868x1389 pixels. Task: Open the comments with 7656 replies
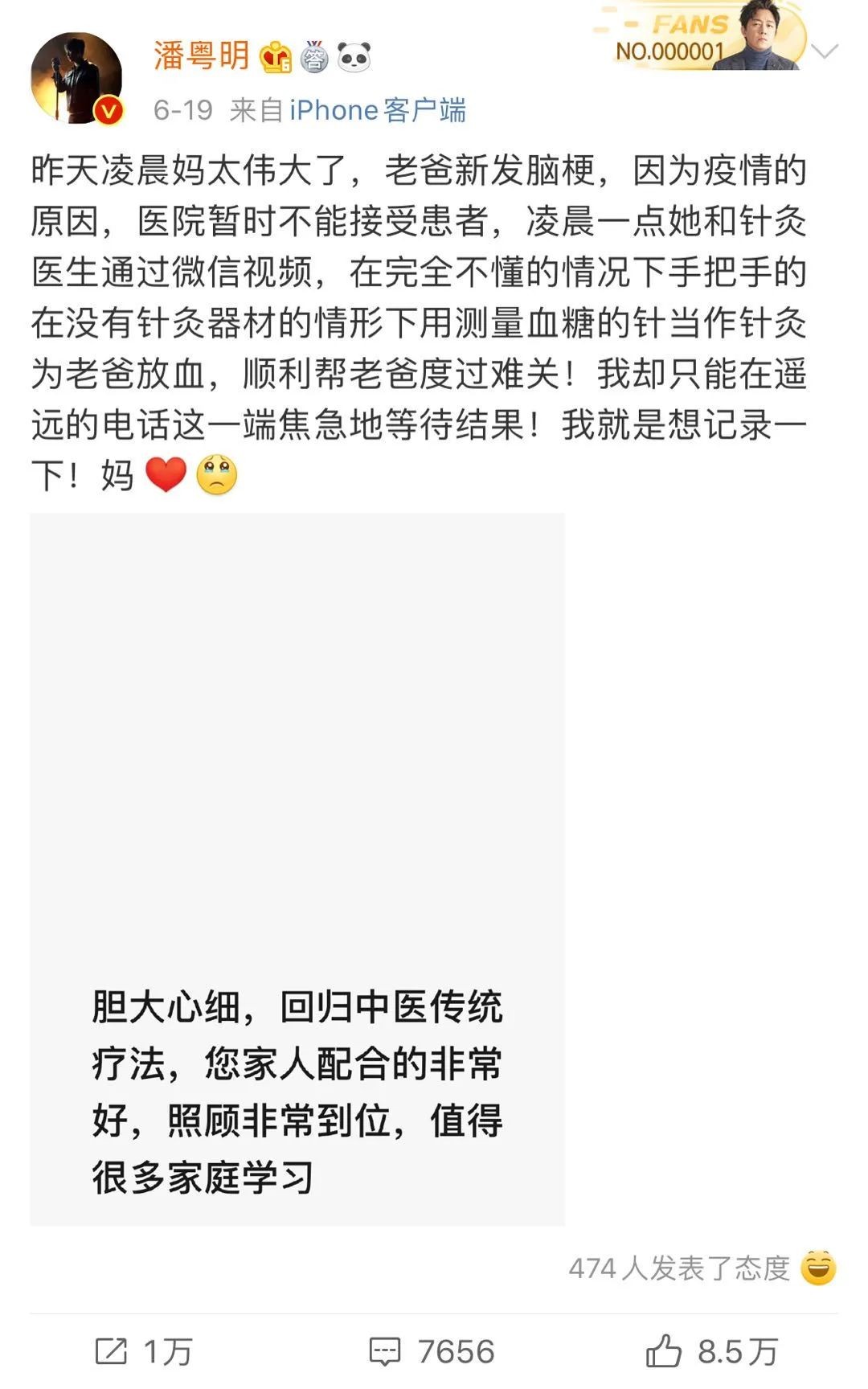432,1351
